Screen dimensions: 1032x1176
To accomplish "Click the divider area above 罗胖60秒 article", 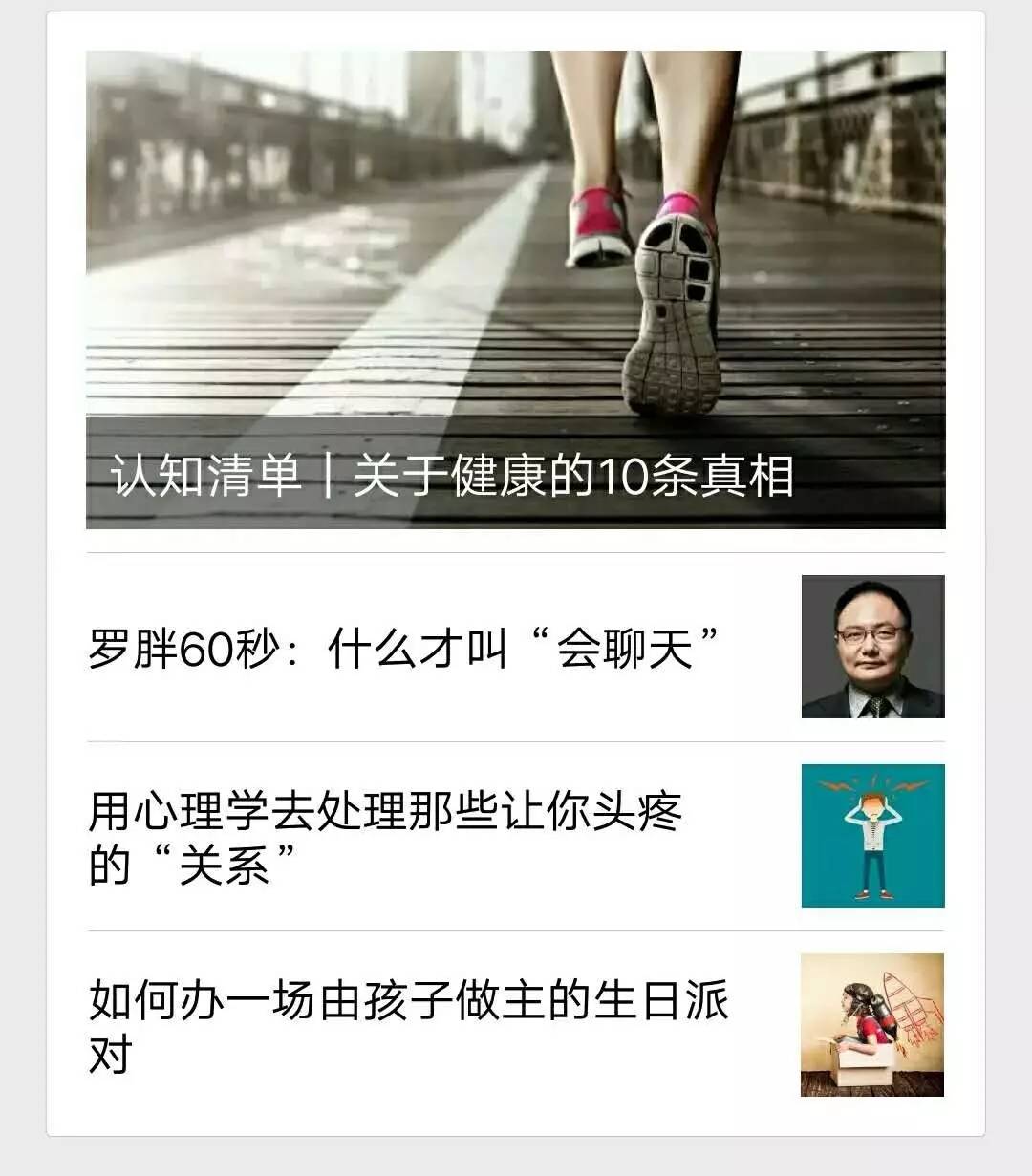I will [516, 554].
